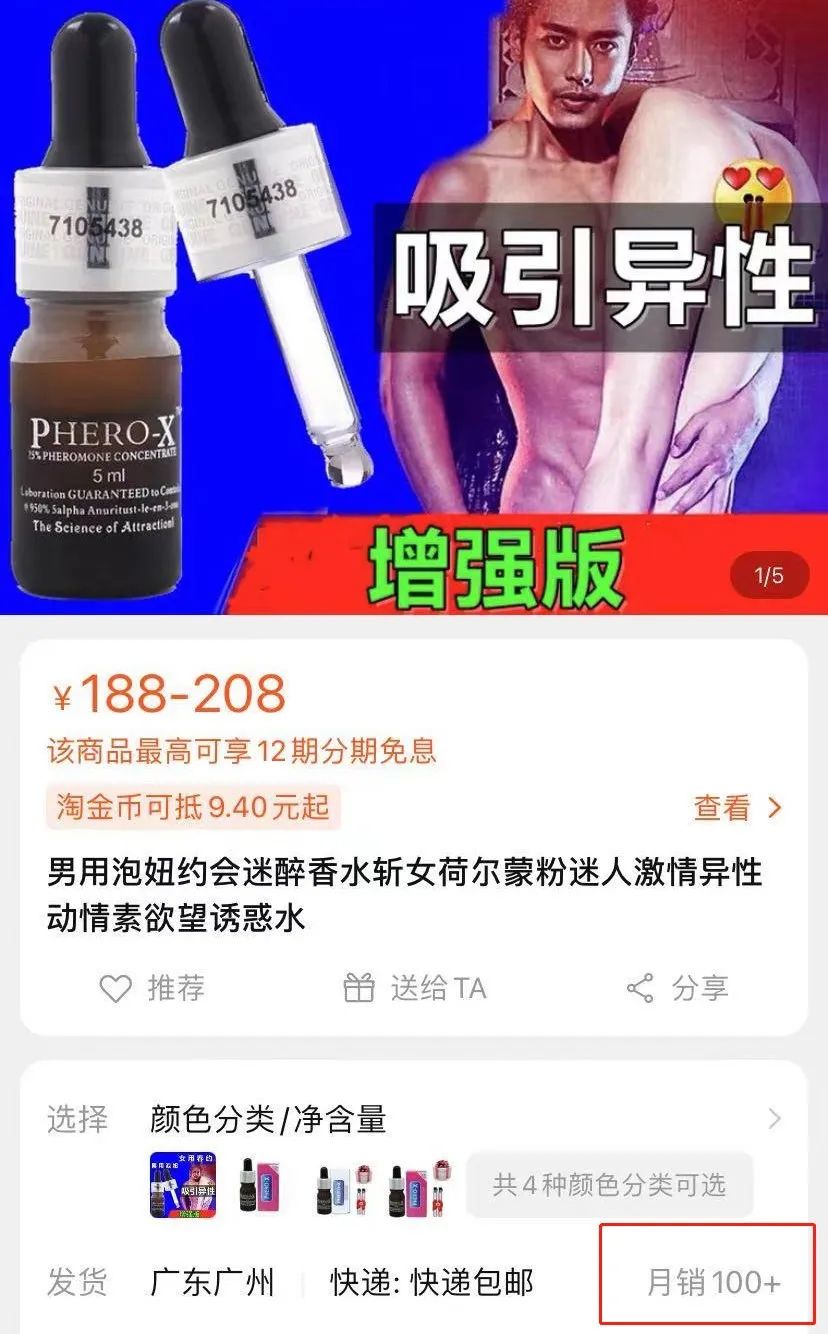Screen dimensions: 828x1334
Task: Open the main product image gallery
Action: 414,307
